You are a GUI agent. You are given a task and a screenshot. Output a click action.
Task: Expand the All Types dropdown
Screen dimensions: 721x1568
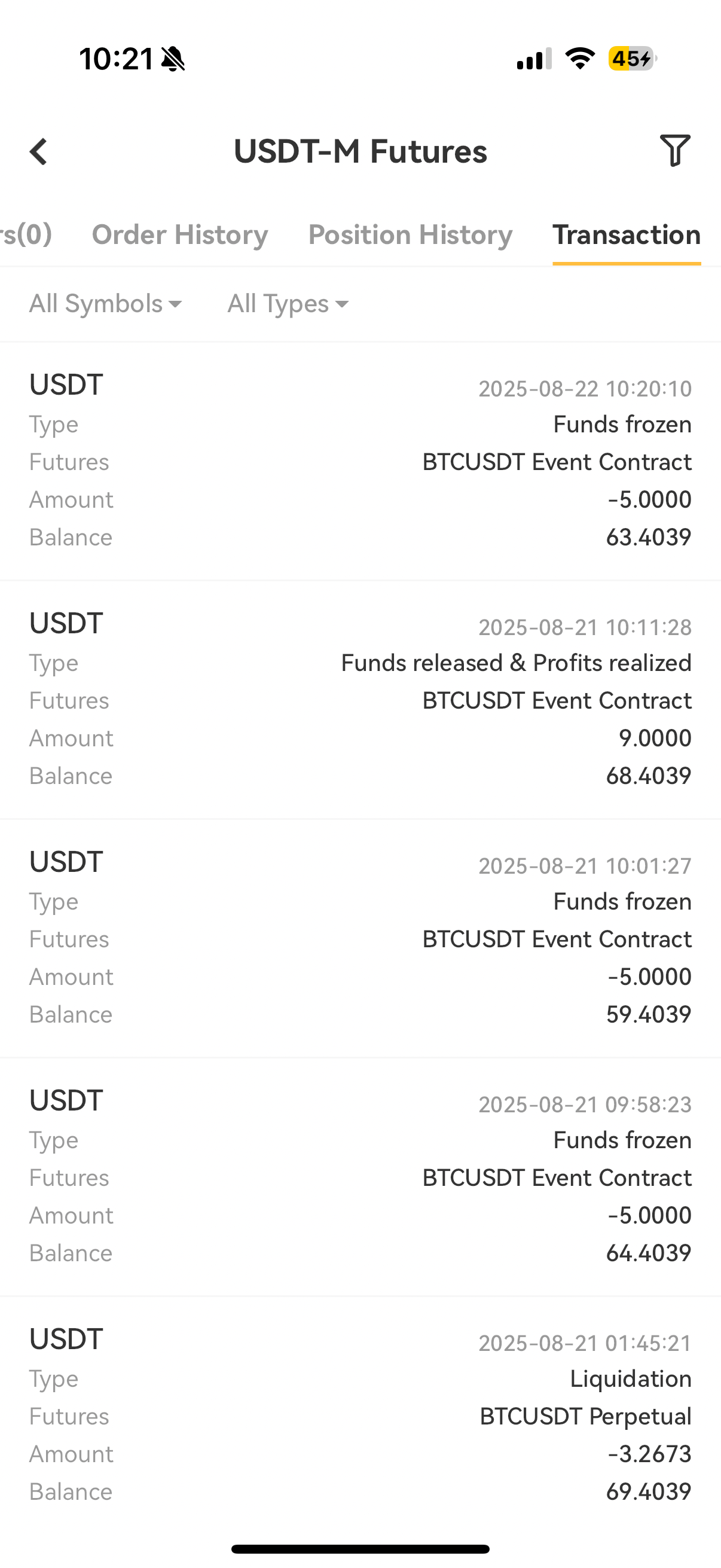click(286, 303)
